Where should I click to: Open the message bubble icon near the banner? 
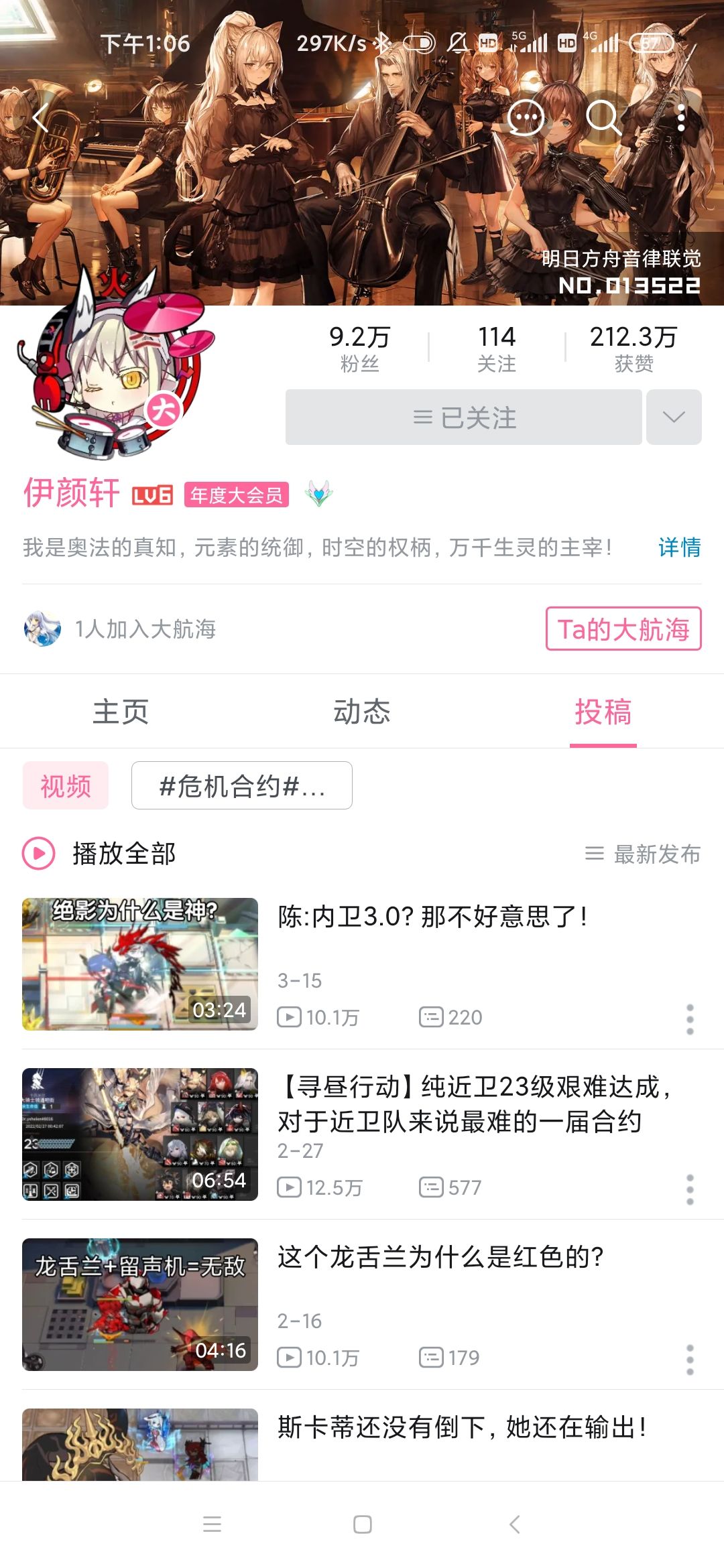point(526,117)
